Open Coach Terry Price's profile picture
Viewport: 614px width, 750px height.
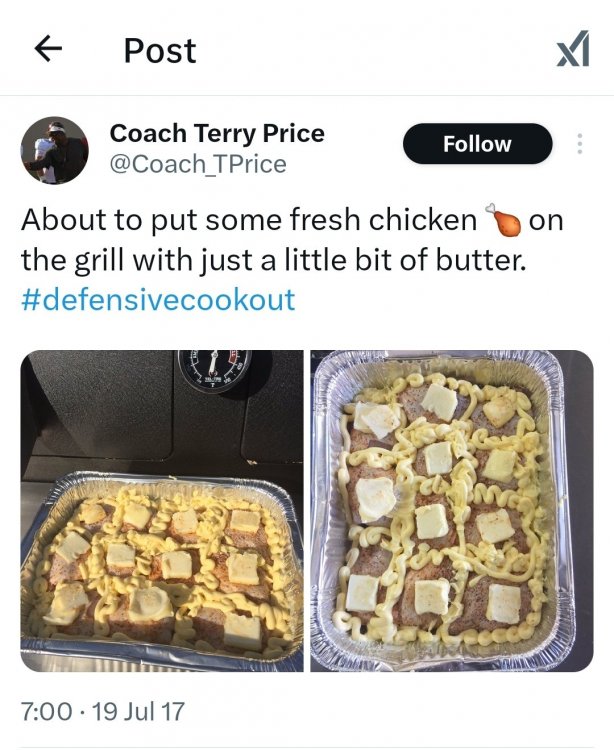click(x=55, y=150)
